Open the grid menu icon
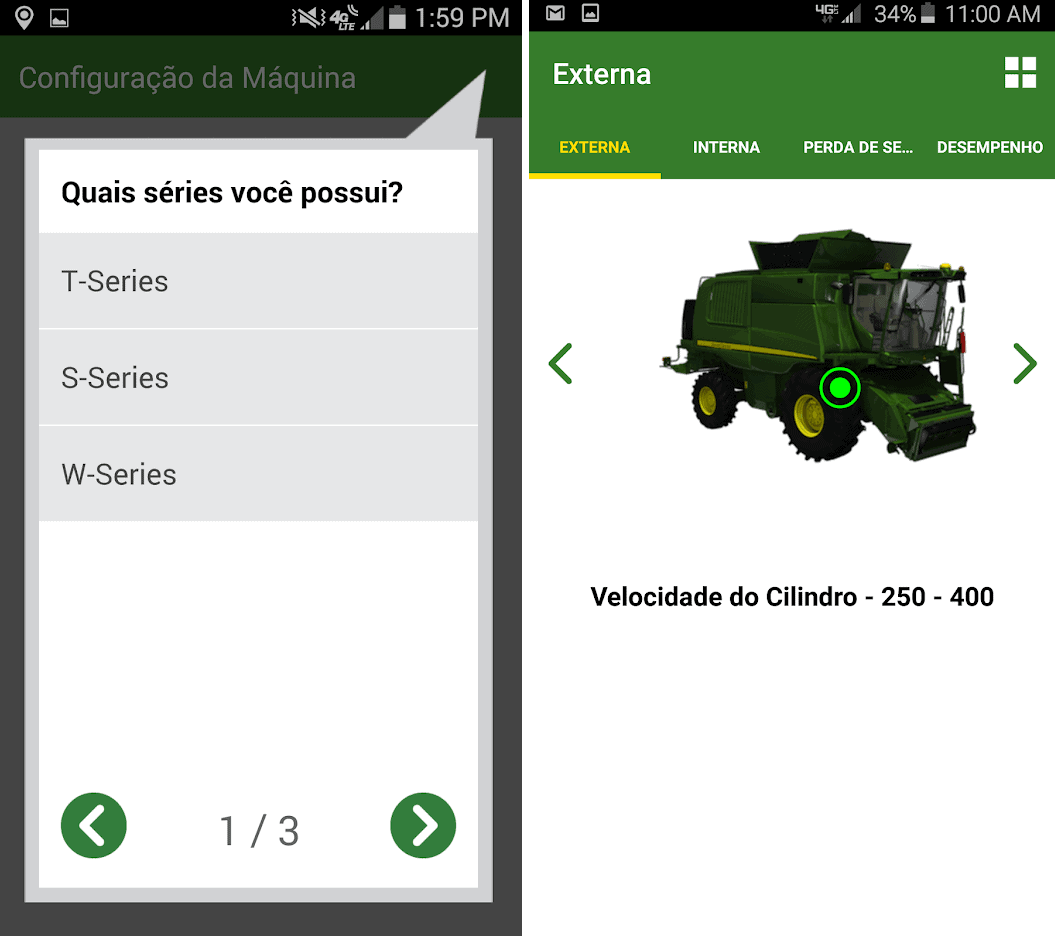This screenshot has height=936, width=1055. 1020,73
